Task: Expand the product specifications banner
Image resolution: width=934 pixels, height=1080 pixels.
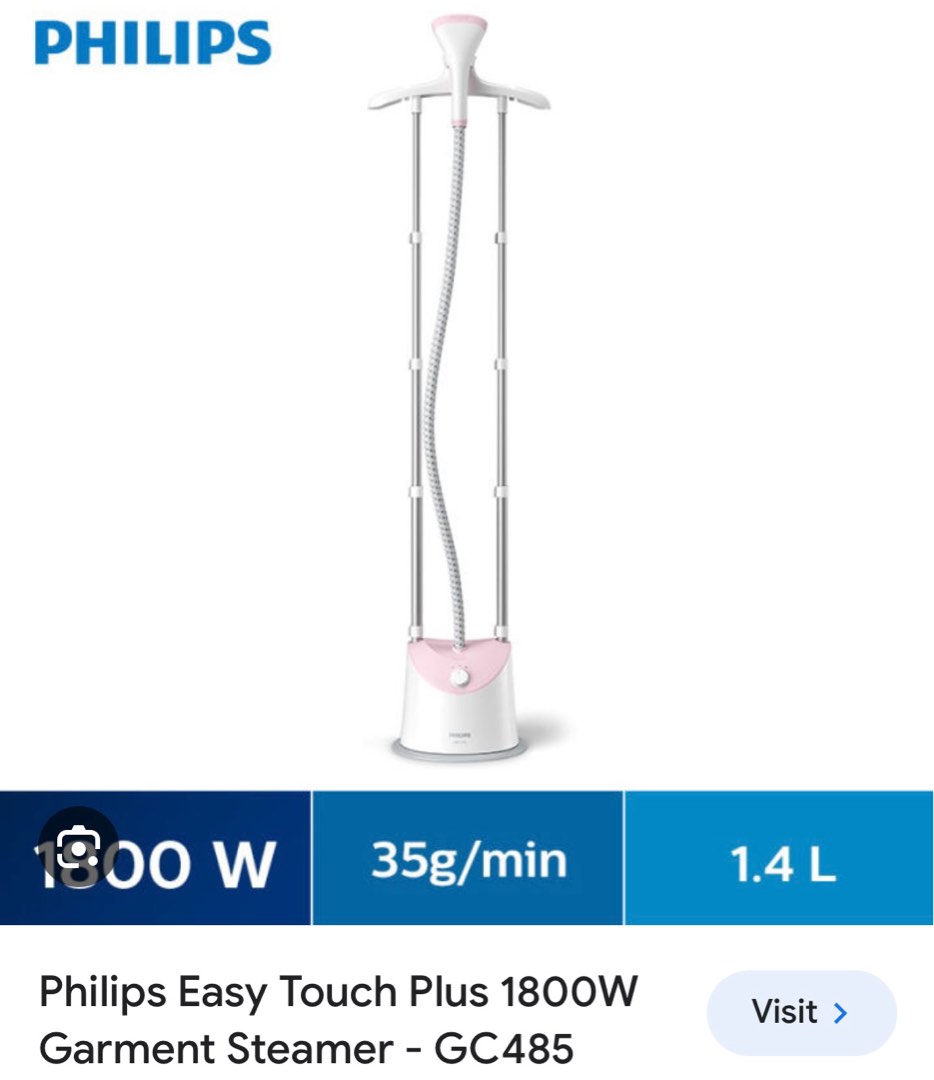Action: coord(467,862)
